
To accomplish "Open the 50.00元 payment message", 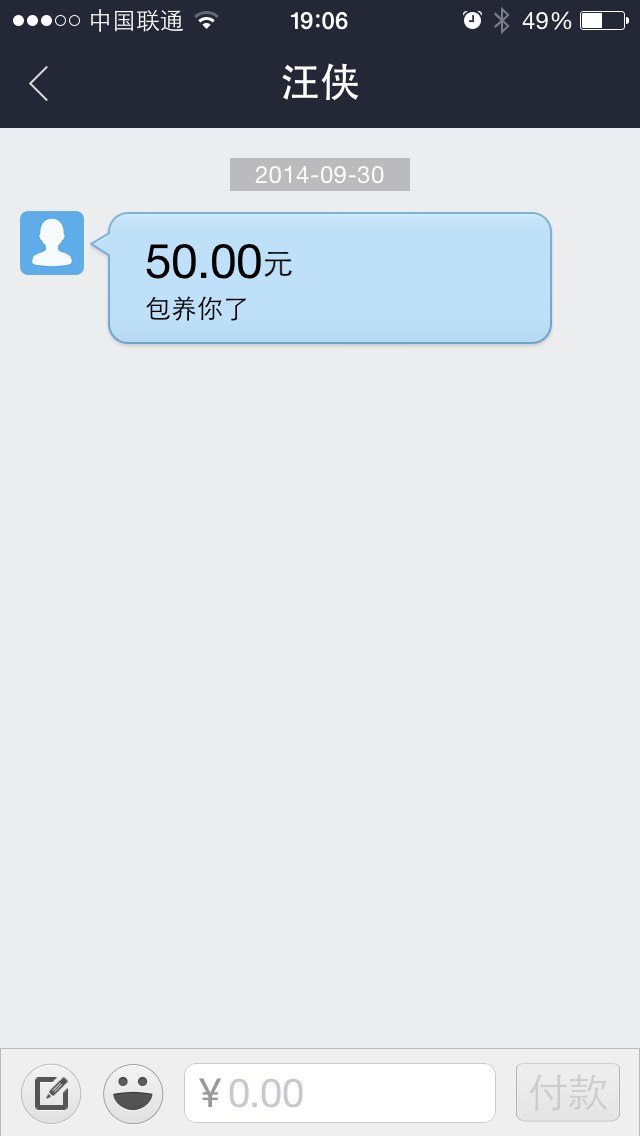I will coord(330,278).
